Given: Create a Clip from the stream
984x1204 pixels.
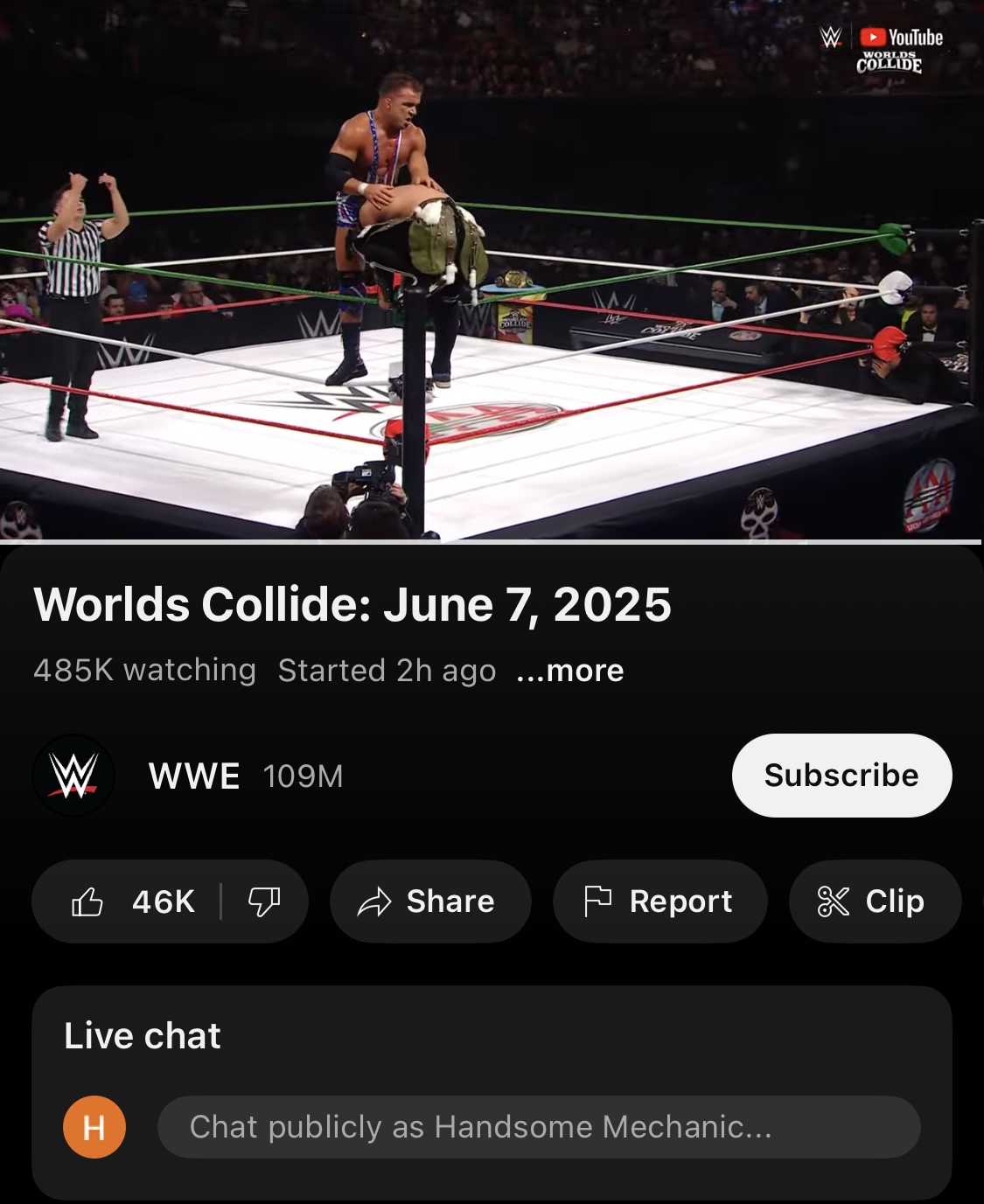Looking at the screenshot, I should (873, 901).
